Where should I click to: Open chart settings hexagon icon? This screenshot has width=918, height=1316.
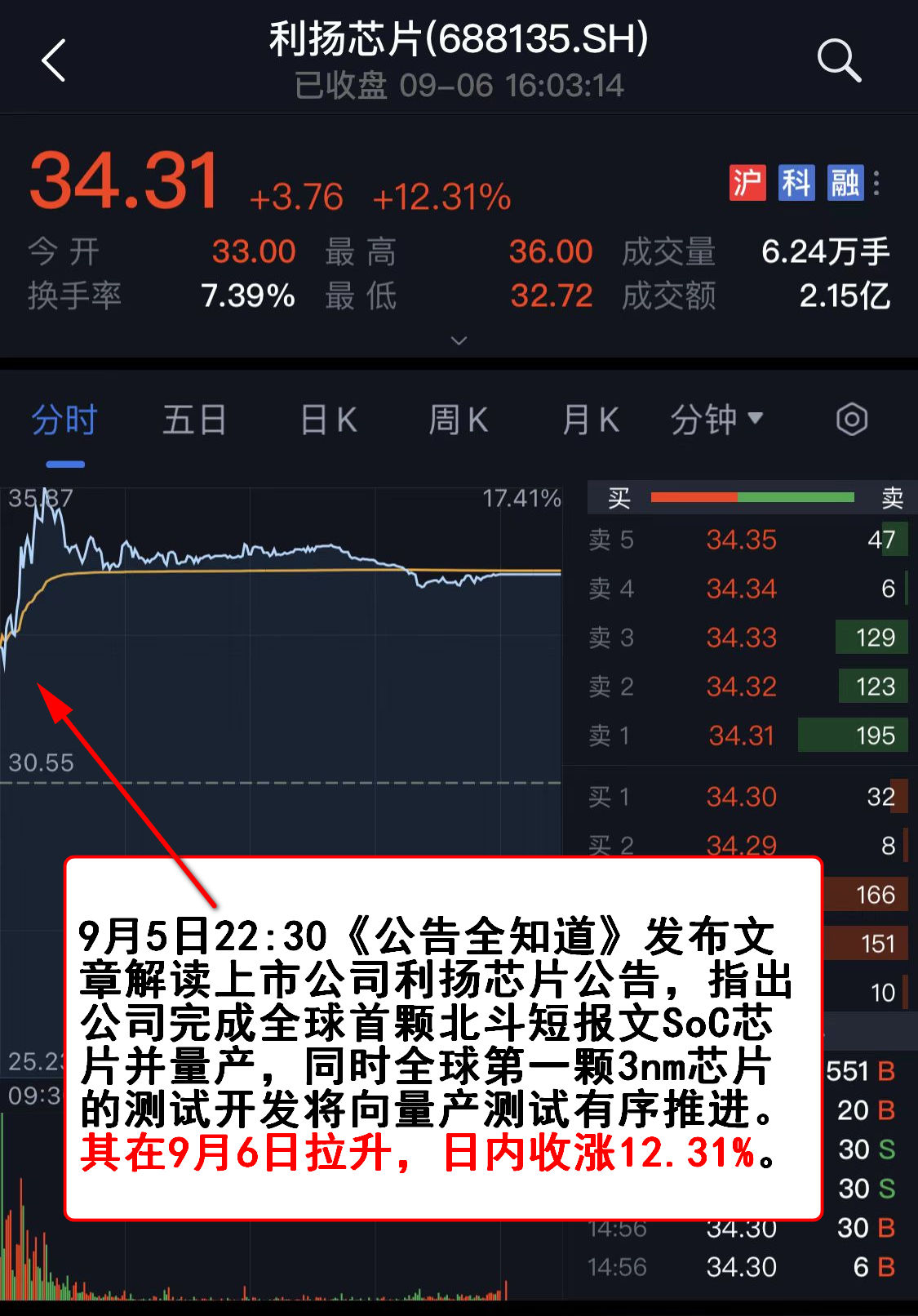point(851,420)
